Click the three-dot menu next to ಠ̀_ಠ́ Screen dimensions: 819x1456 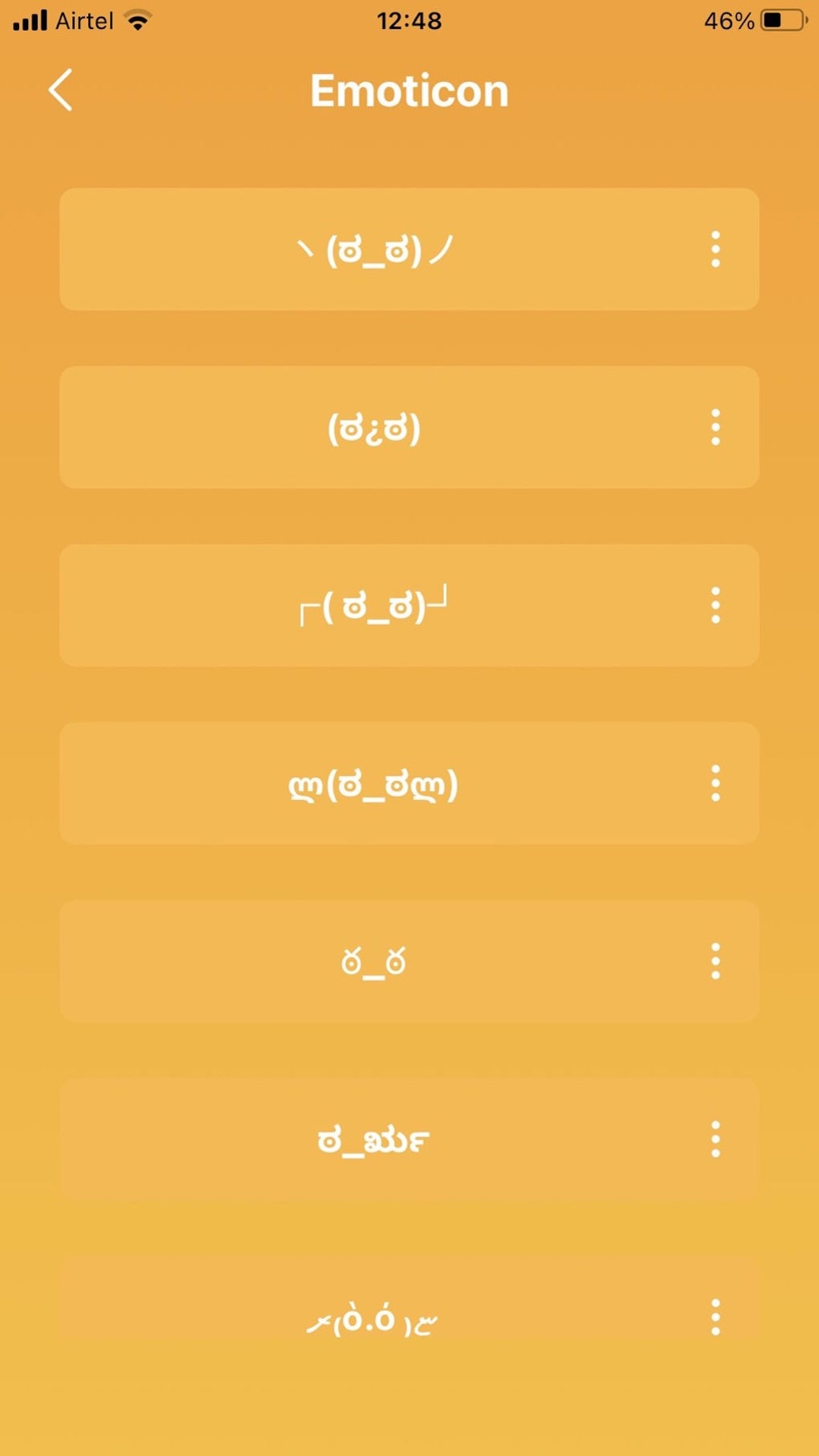point(717,963)
